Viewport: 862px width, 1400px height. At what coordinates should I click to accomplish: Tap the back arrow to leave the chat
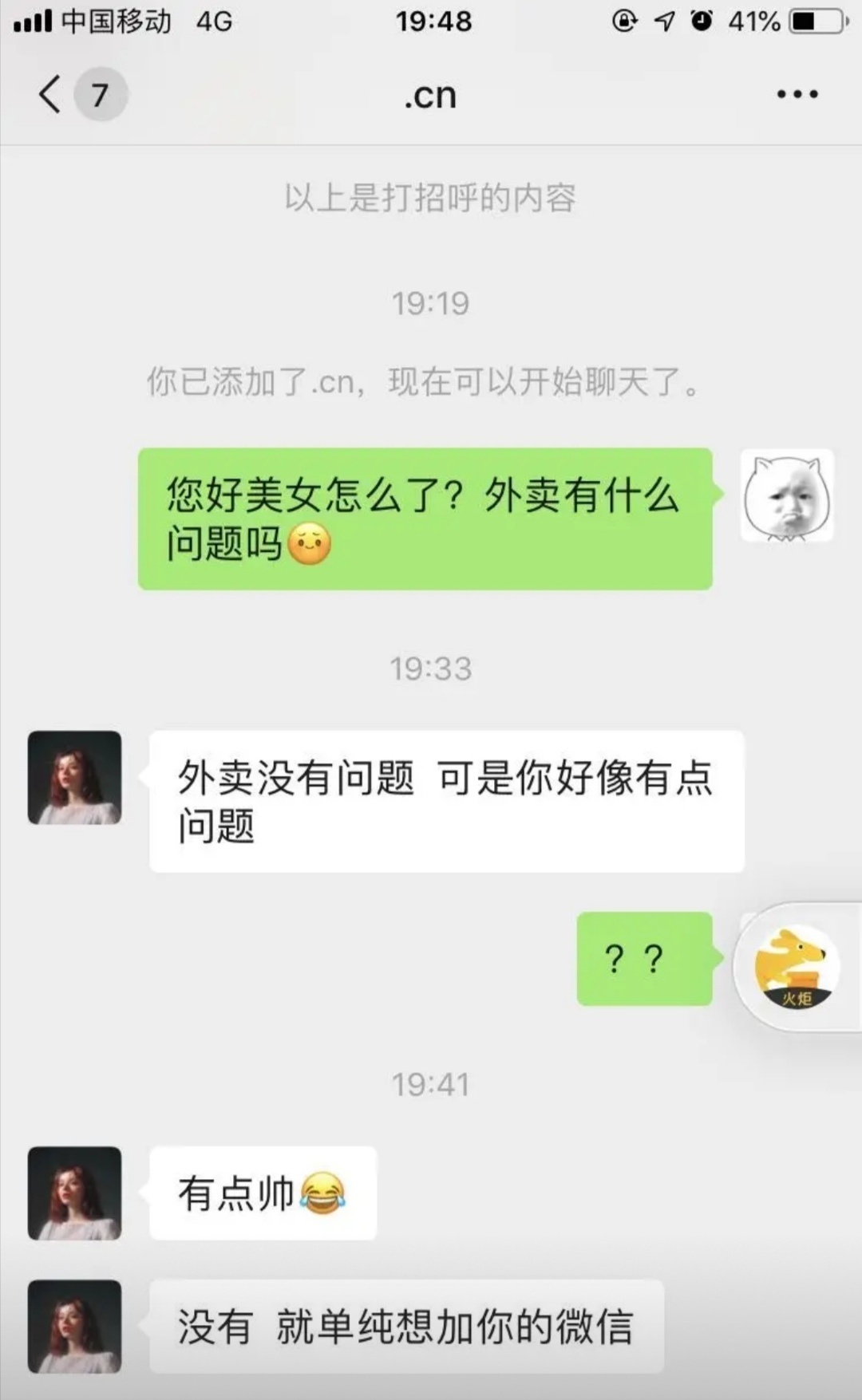48,93
